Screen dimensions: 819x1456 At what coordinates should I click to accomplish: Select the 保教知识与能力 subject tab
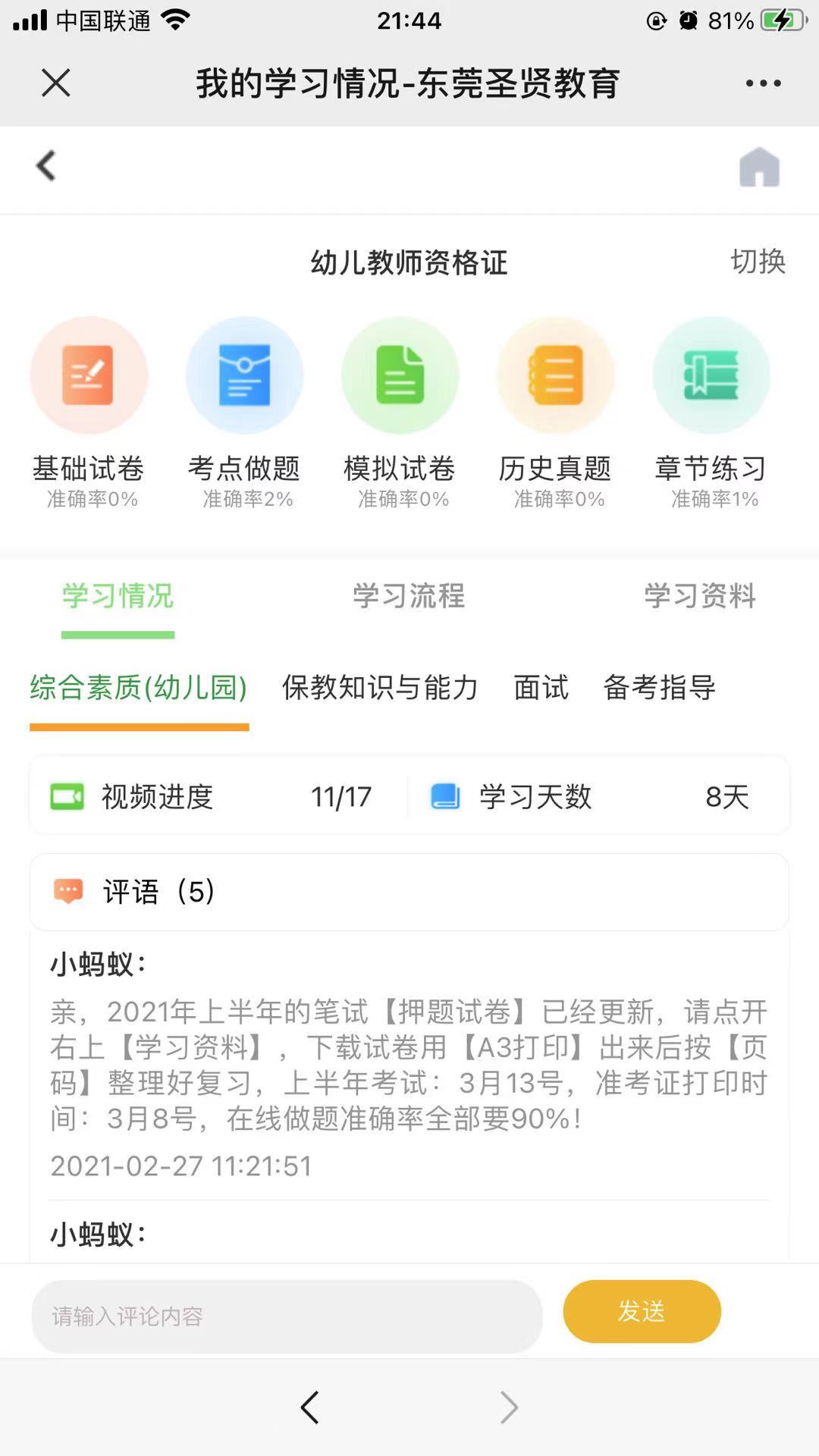(x=380, y=689)
